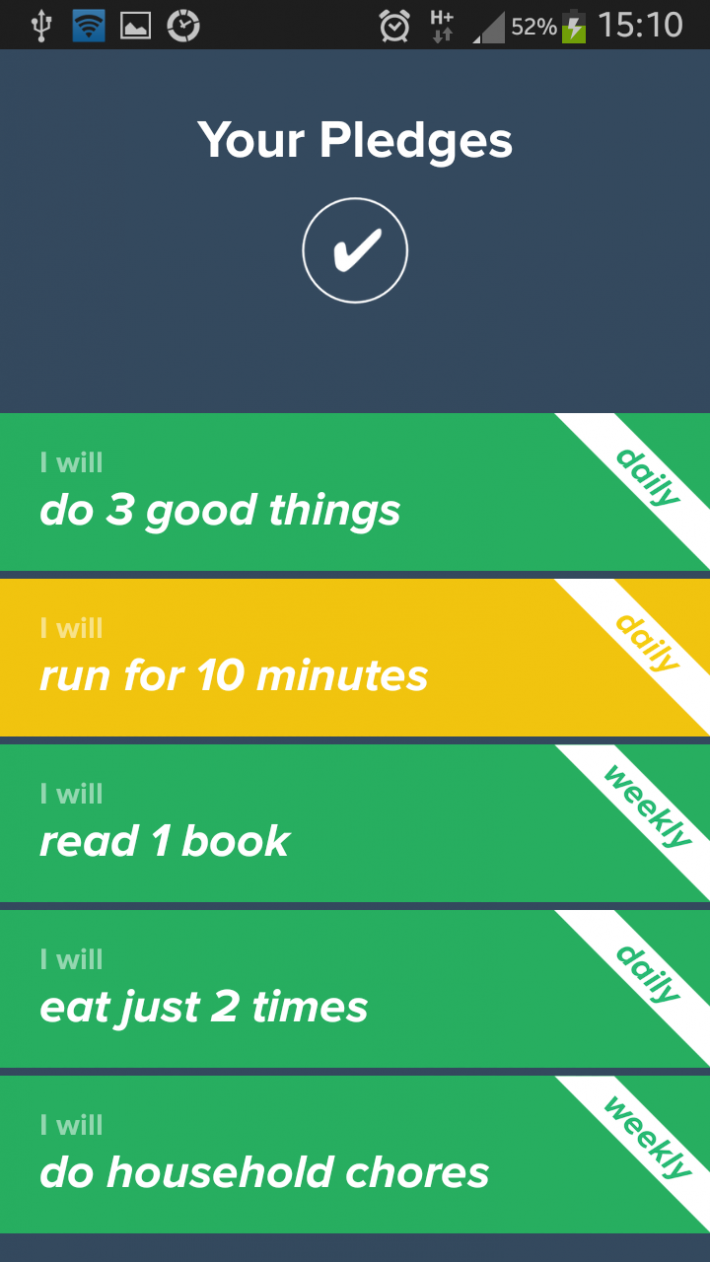710x1262 pixels.
Task: View the 'eat just 2 times' pledge
Action: (300, 989)
